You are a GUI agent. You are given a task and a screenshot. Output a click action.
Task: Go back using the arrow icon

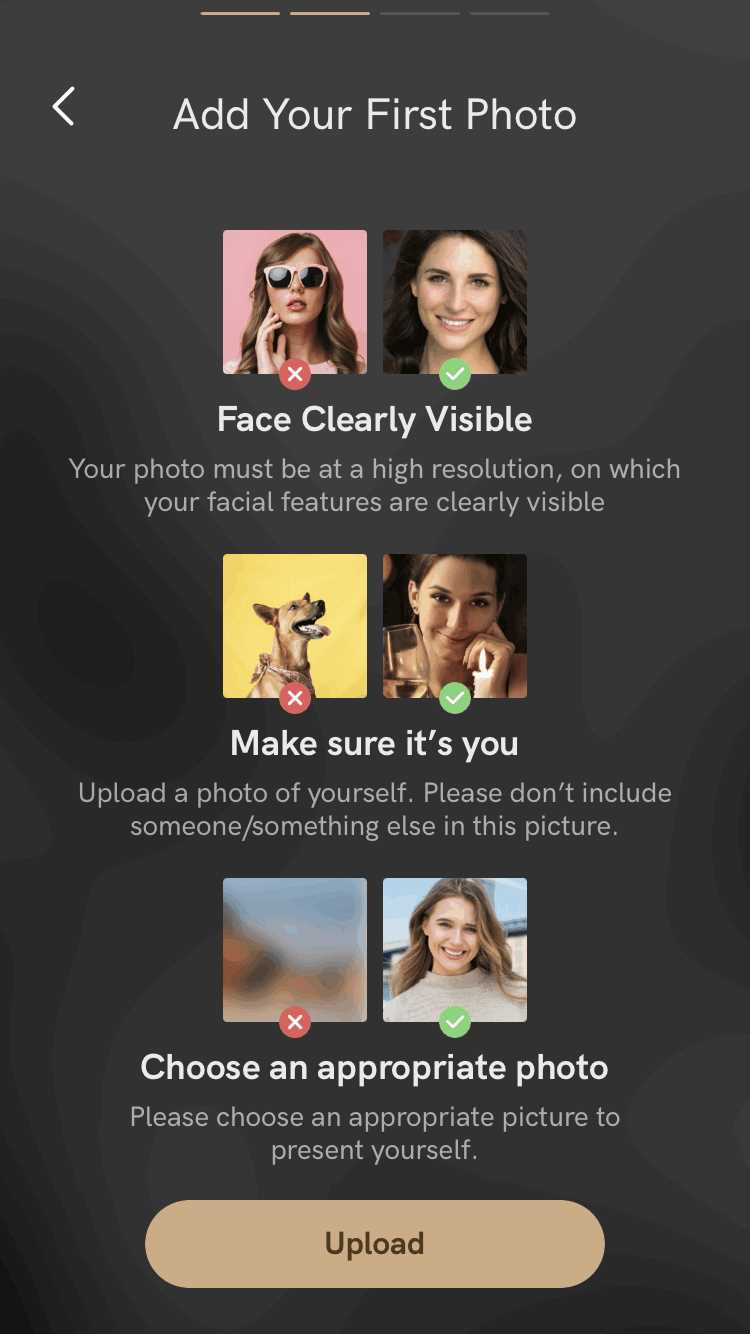(64, 106)
